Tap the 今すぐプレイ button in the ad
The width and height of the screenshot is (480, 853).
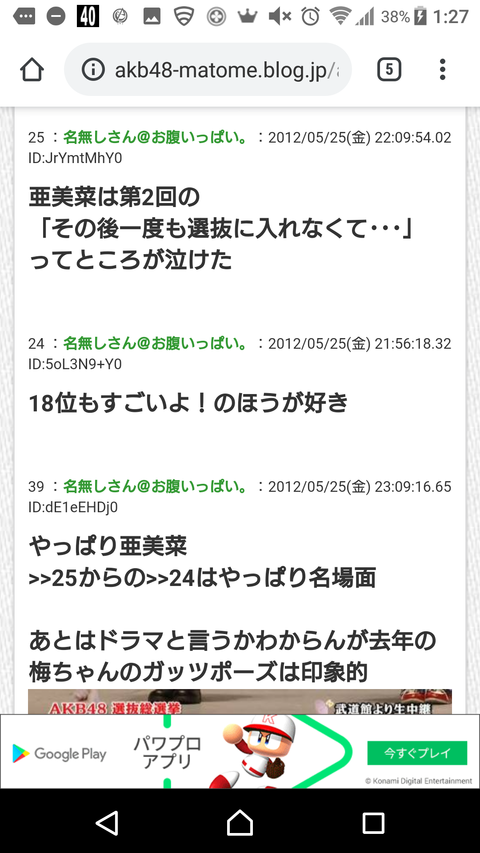[417, 753]
